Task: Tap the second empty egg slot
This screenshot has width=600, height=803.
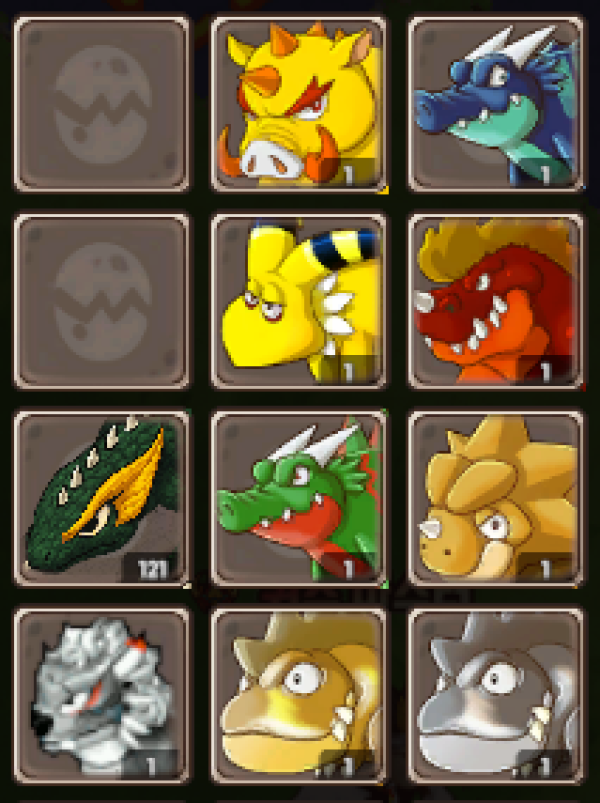Action: 101,301
